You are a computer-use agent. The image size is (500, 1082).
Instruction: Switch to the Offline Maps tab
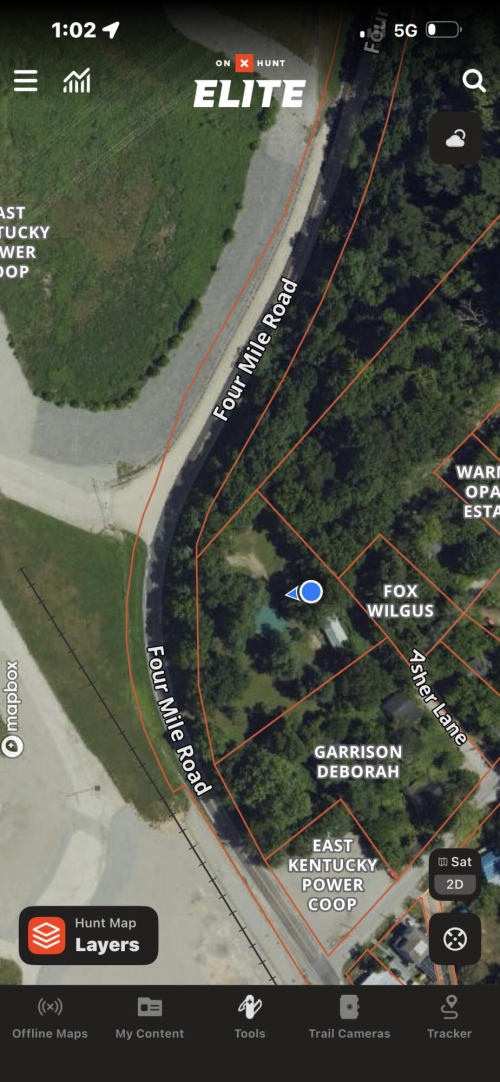(50, 1018)
